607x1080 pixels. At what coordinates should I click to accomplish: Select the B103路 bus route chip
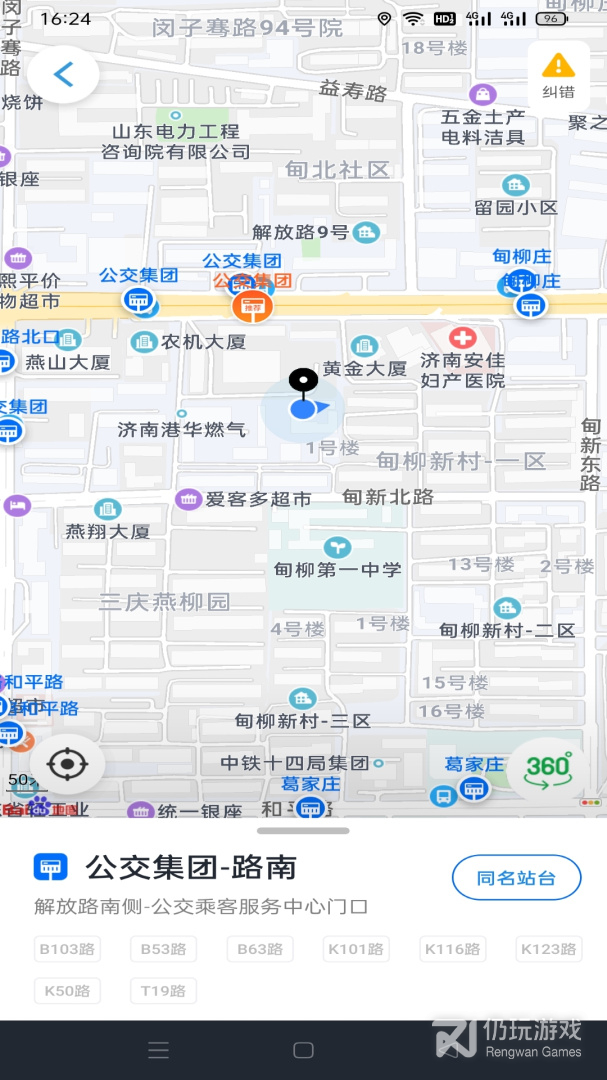point(68,949)
